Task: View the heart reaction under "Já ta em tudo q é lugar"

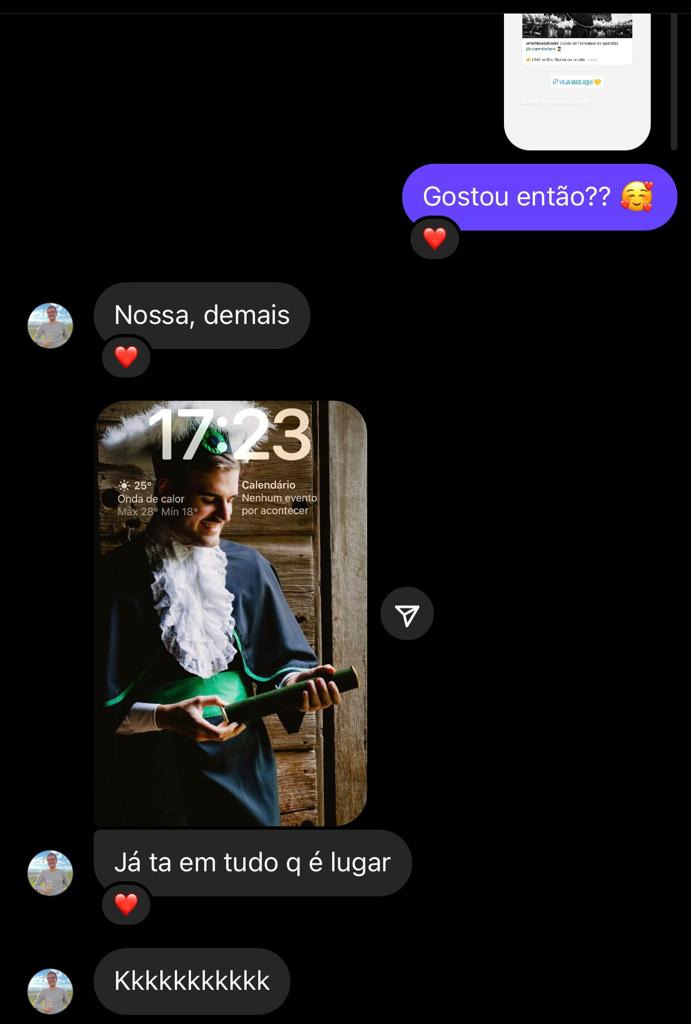Action: coord(126,904)
